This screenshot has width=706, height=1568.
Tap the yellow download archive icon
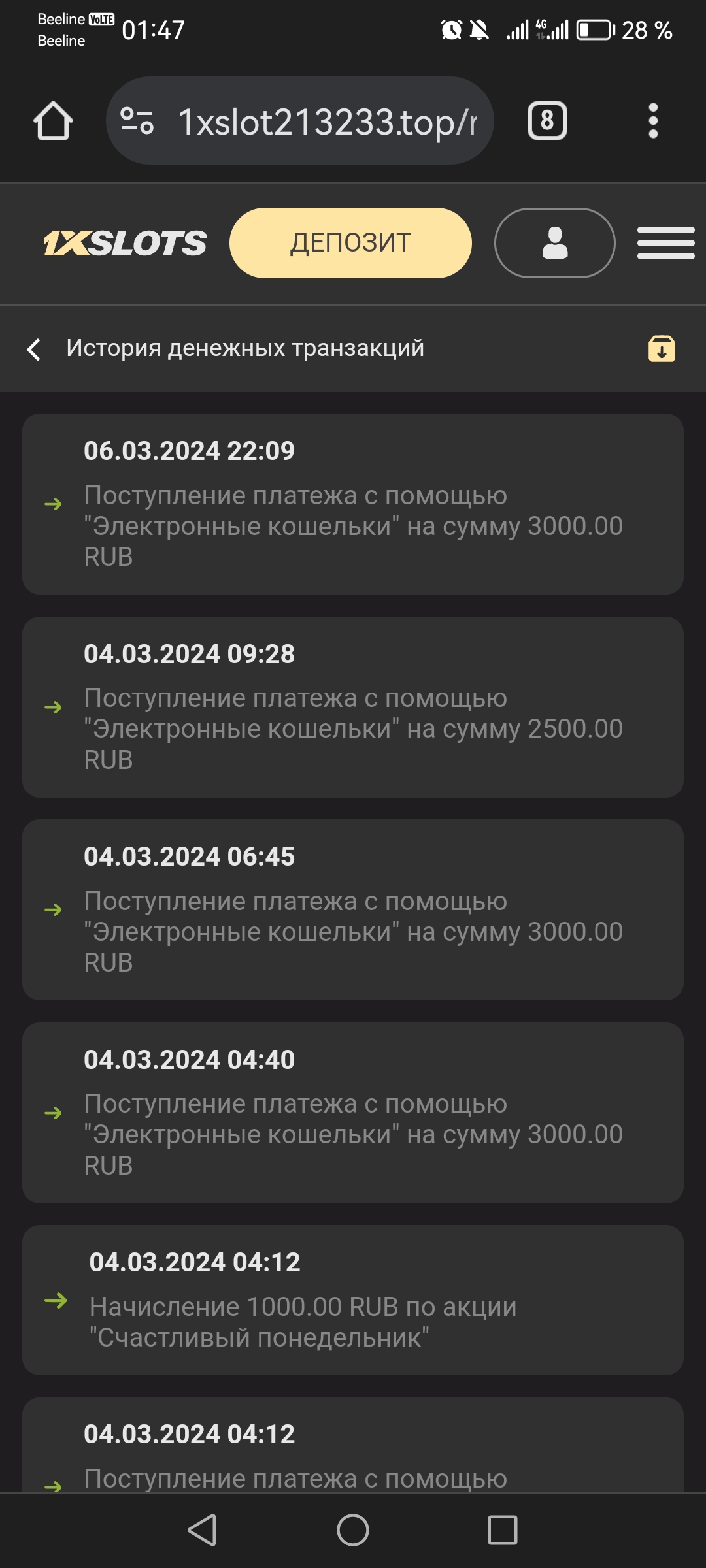662,349
